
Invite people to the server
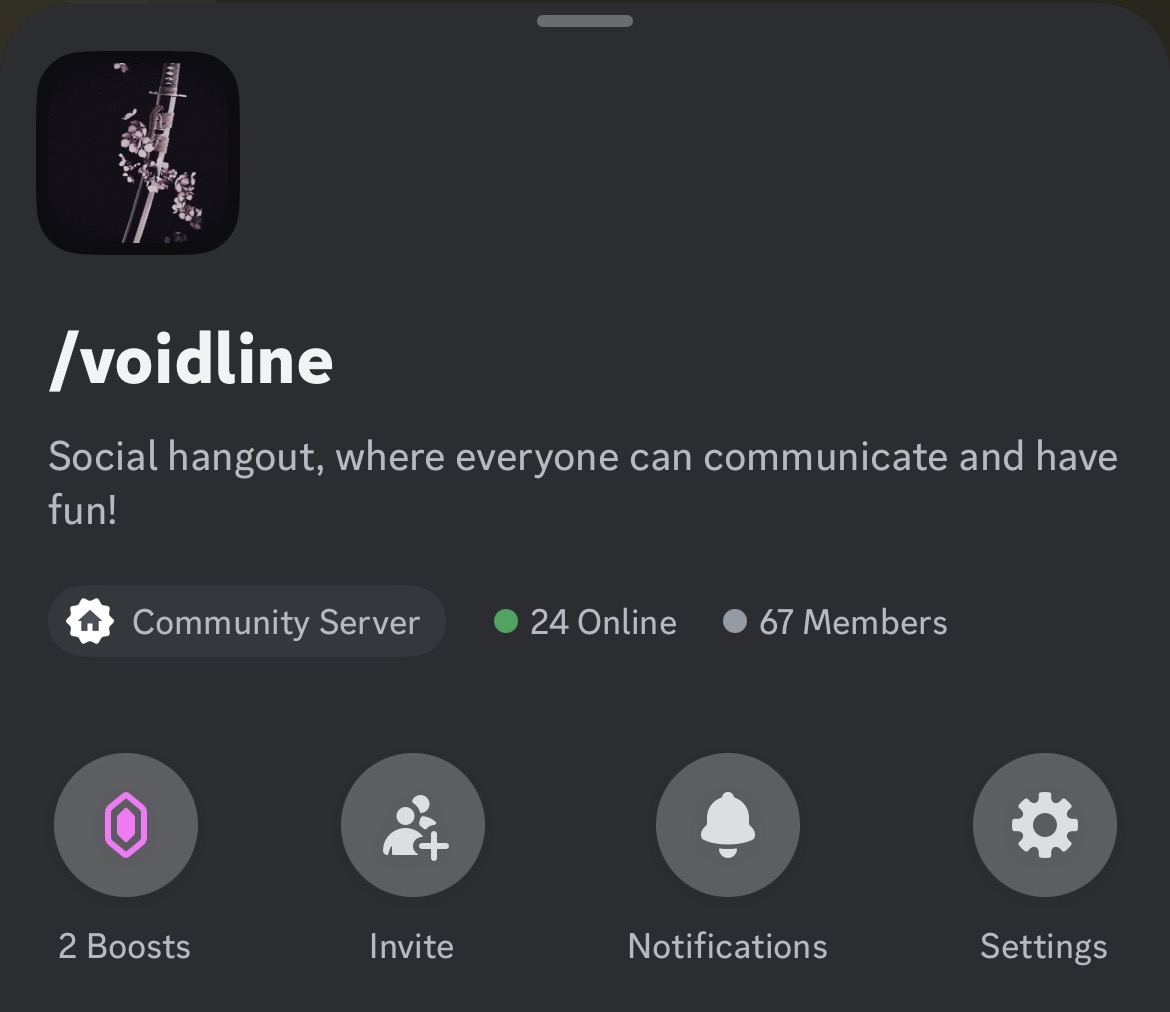point(412,825)
